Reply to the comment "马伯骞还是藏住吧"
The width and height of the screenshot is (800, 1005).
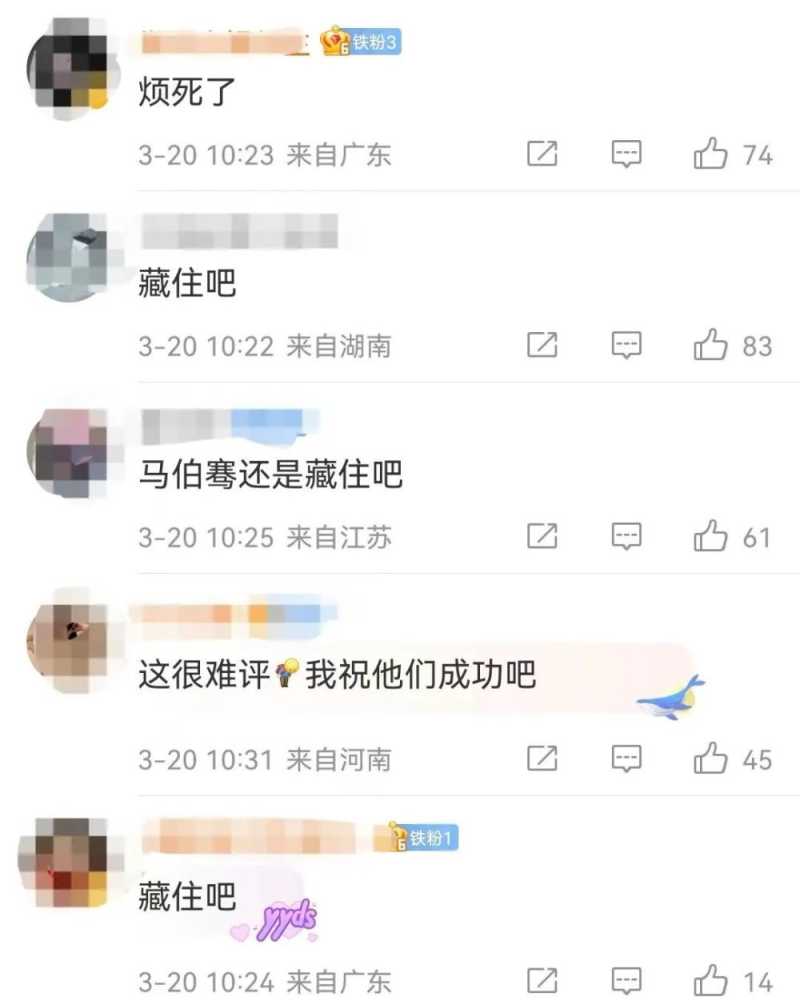[626, 537]
